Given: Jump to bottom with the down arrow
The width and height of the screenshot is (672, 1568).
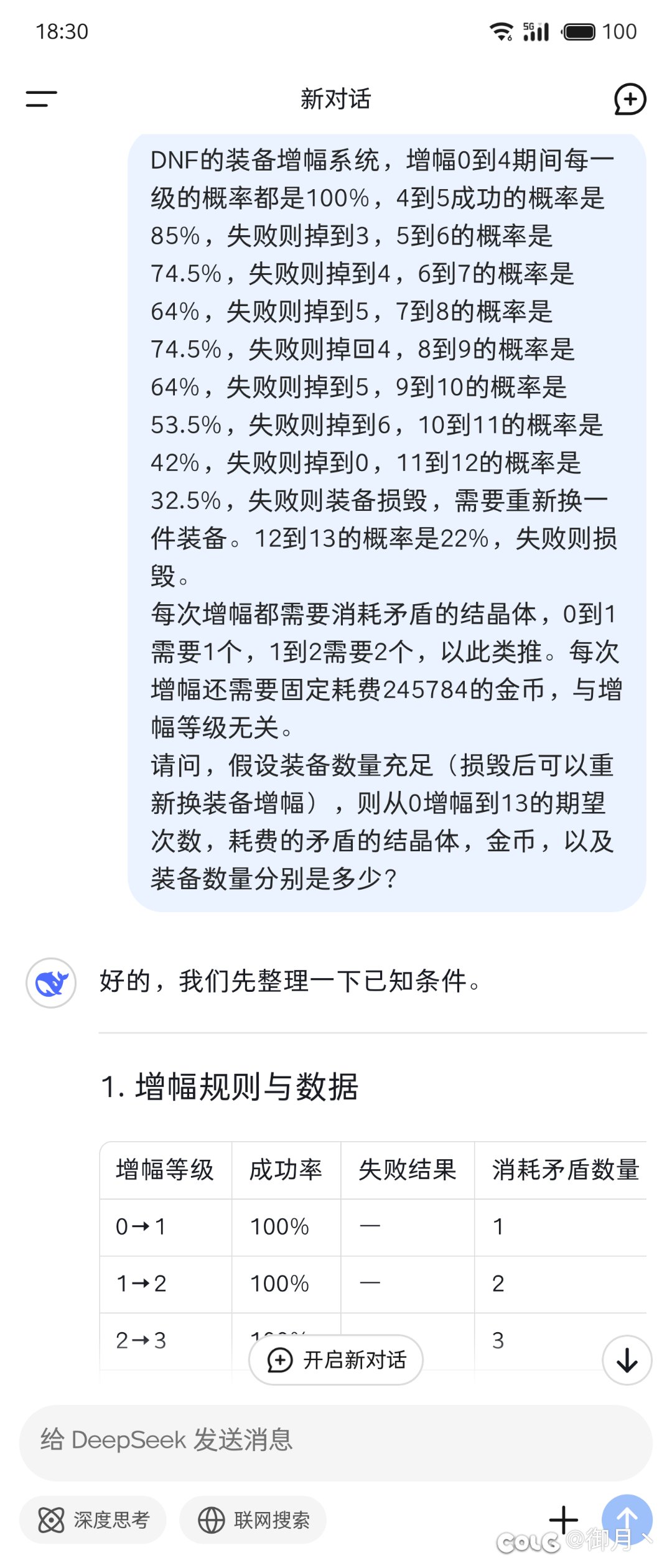Looking at the screenshot, I should pyautogui.click(x=627, y=1360).
